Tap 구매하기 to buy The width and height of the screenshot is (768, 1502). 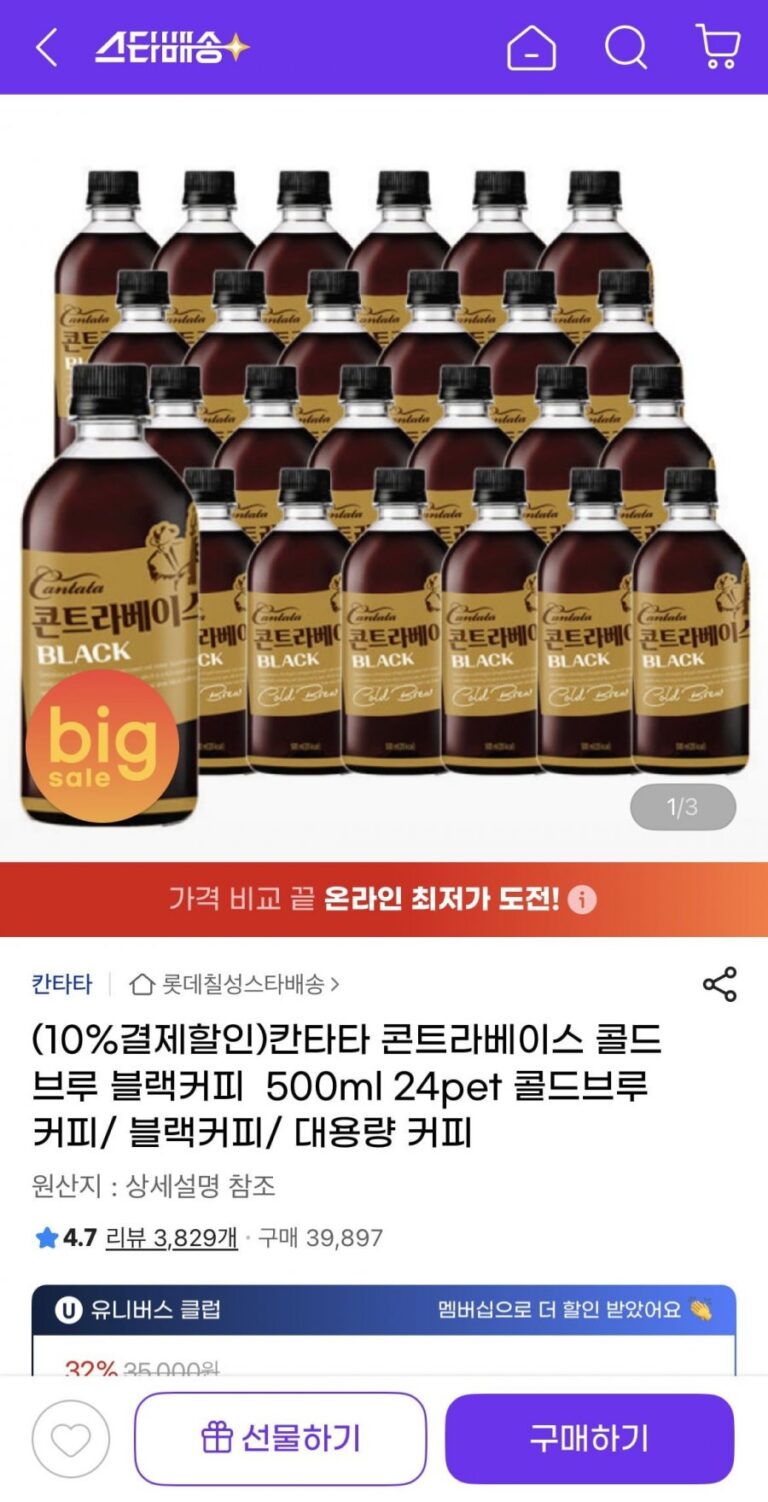tap(589, 1438)
